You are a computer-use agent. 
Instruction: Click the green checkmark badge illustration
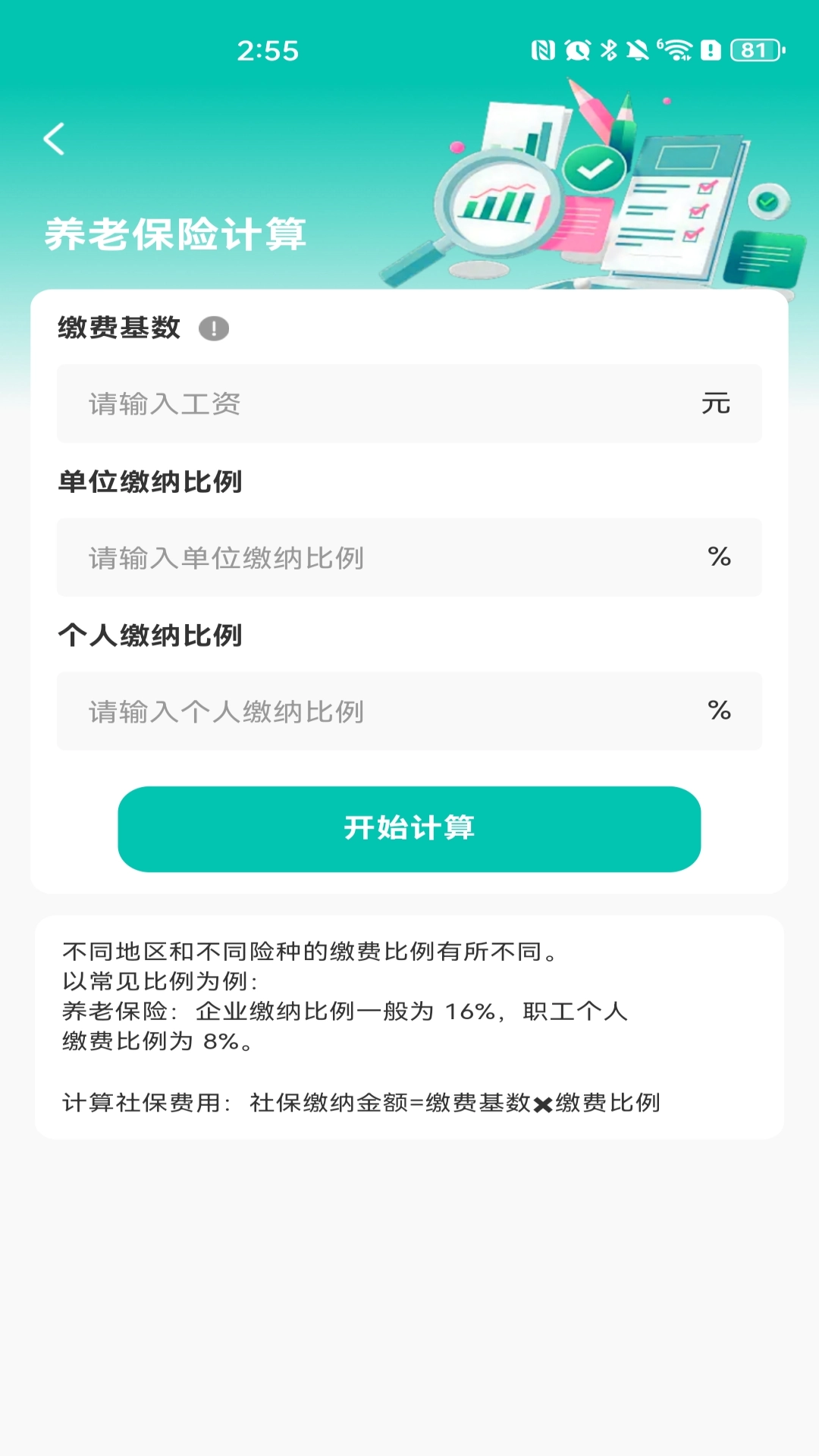coord(595,168)
